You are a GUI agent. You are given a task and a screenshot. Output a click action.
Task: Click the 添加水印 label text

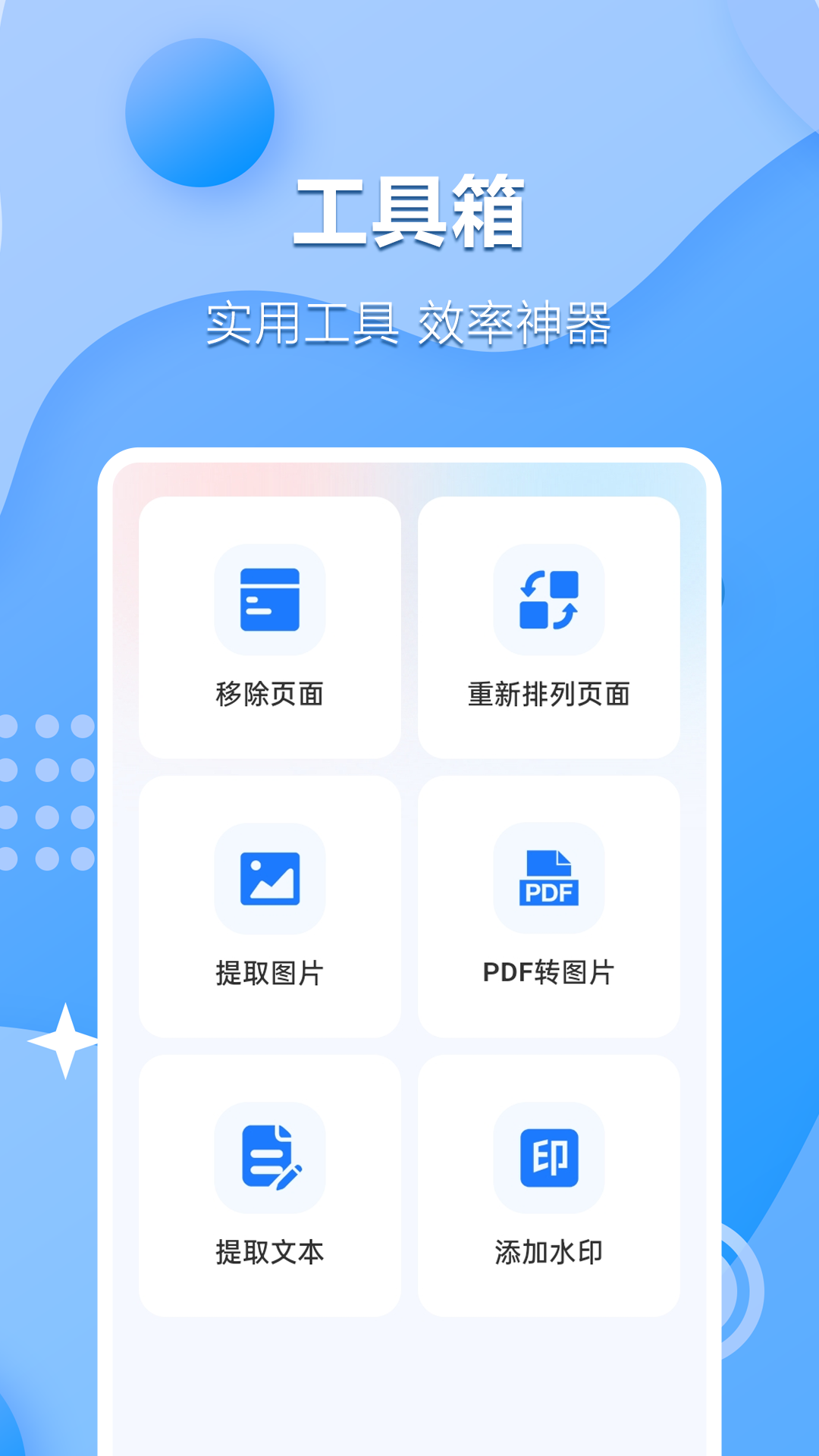[548, 1250]
